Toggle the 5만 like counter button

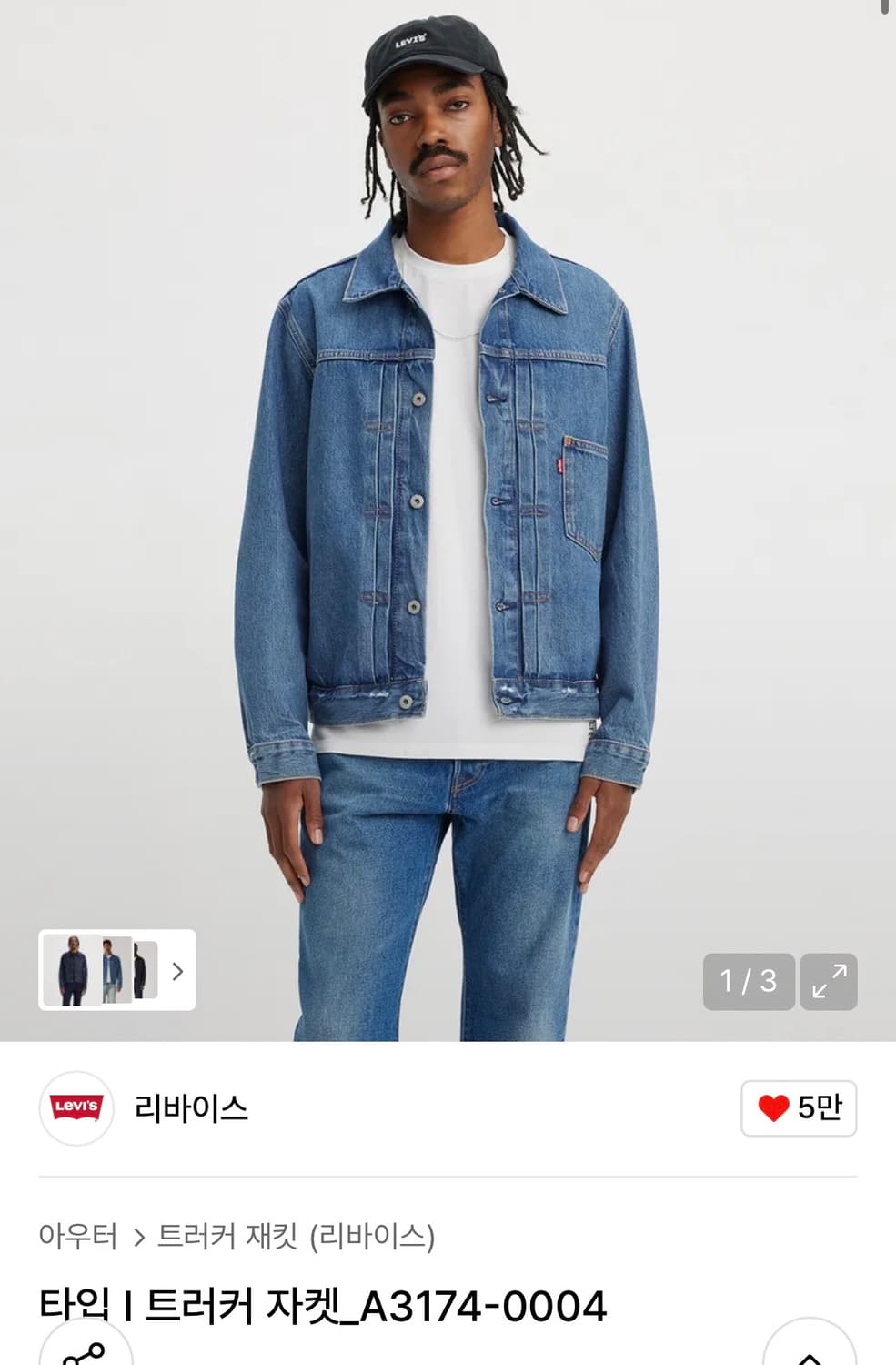800,1107
